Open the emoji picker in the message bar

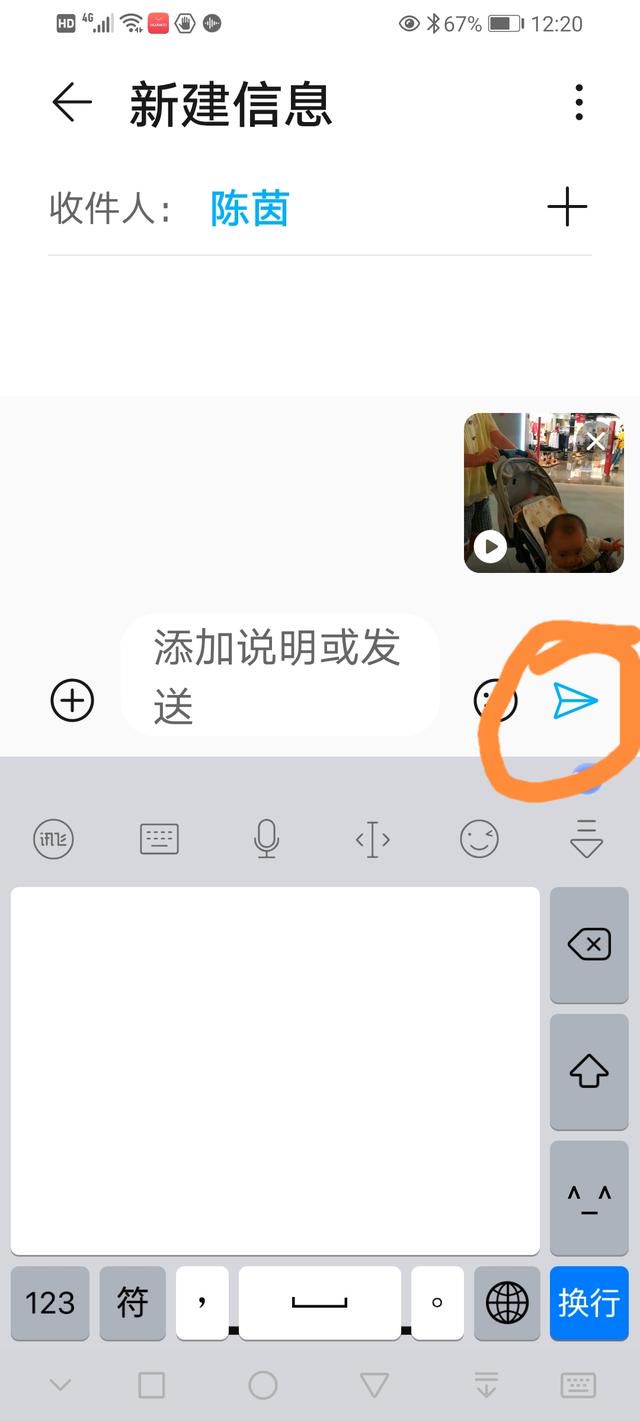(495, 701)
